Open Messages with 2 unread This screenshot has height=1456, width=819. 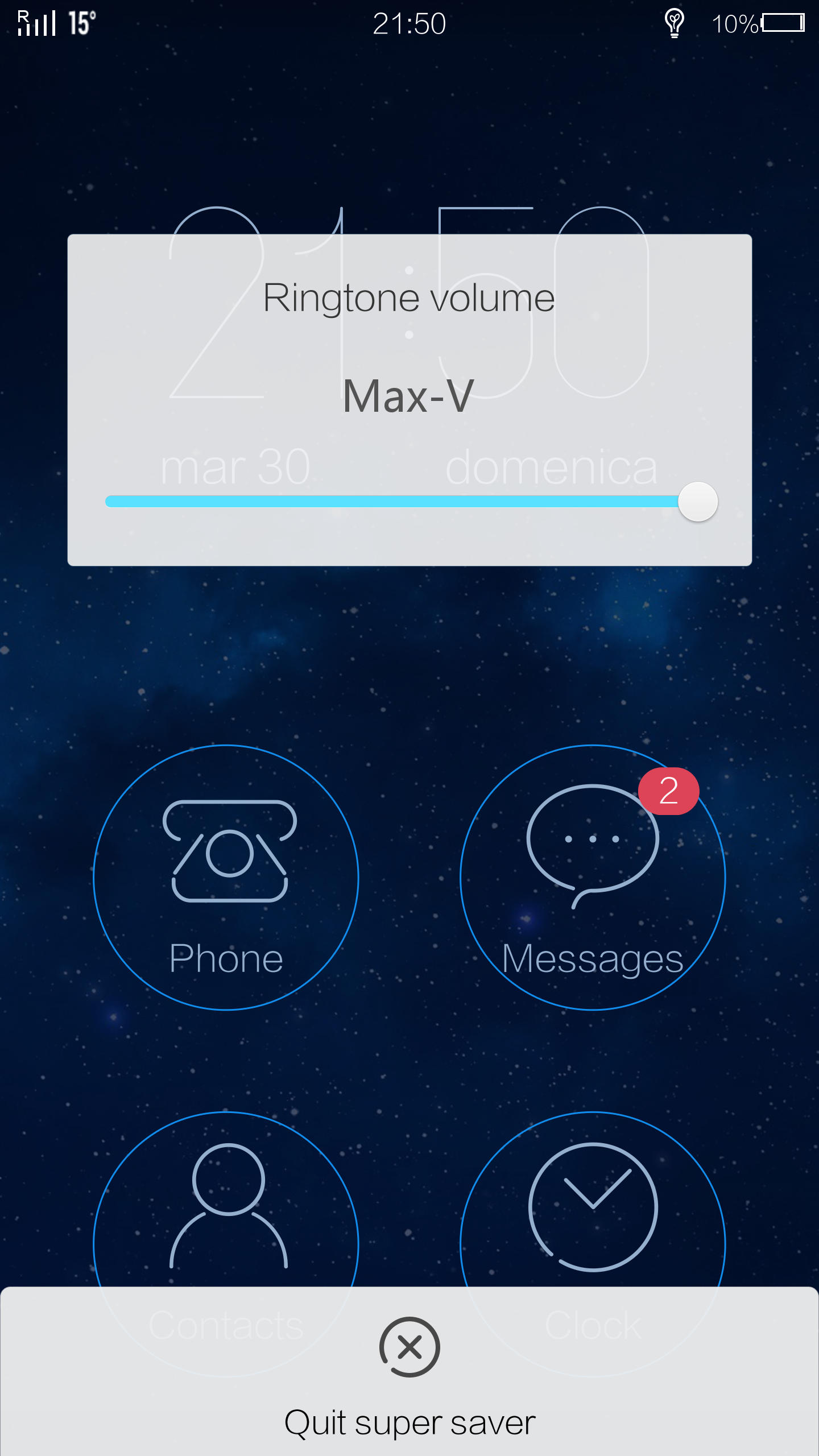[x=593, y=878]
